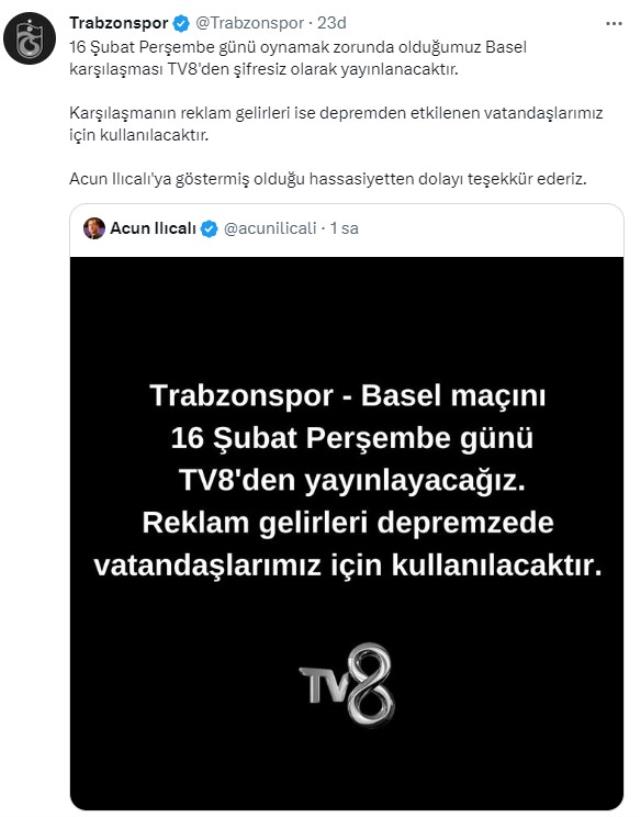View the tweet's 23d timestamp link

pyautogui.click(x=331, y=23)
